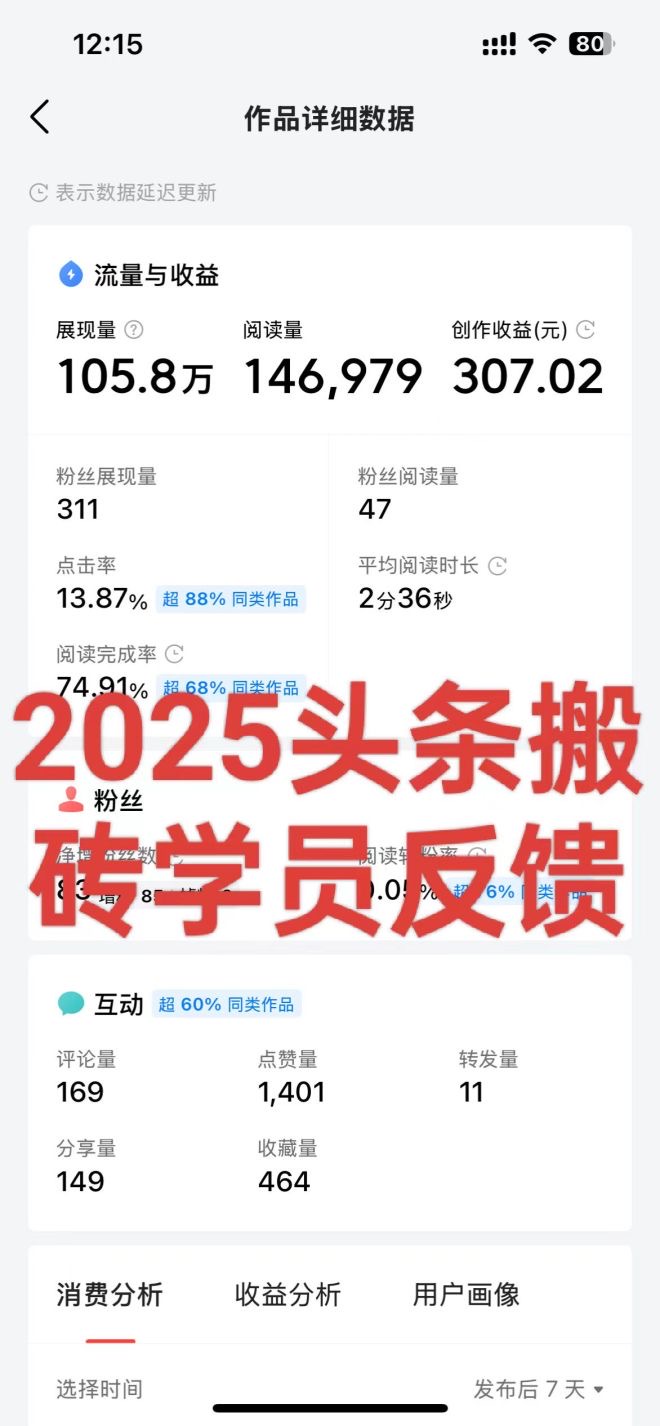This screenshot has height=1426, width=660.
Task: Open the help icon beside 展现量
Action: [x=134, y=330]
